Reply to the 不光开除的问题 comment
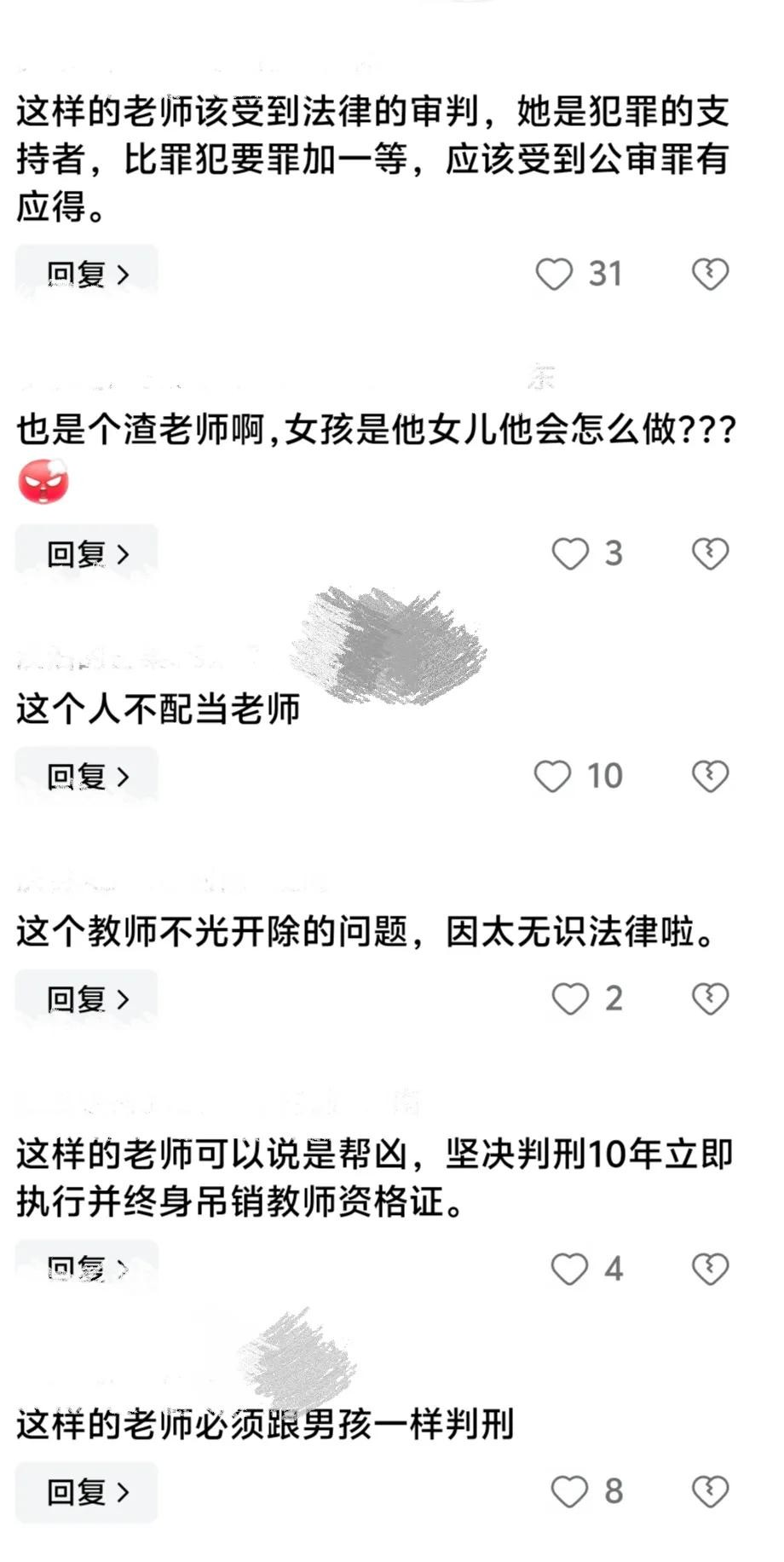This screenshot has width=784, height=1562. [86, 998]
